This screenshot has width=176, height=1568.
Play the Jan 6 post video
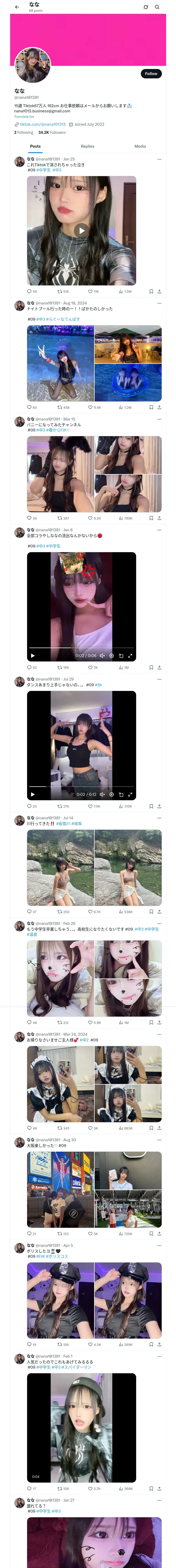point(33,656)
